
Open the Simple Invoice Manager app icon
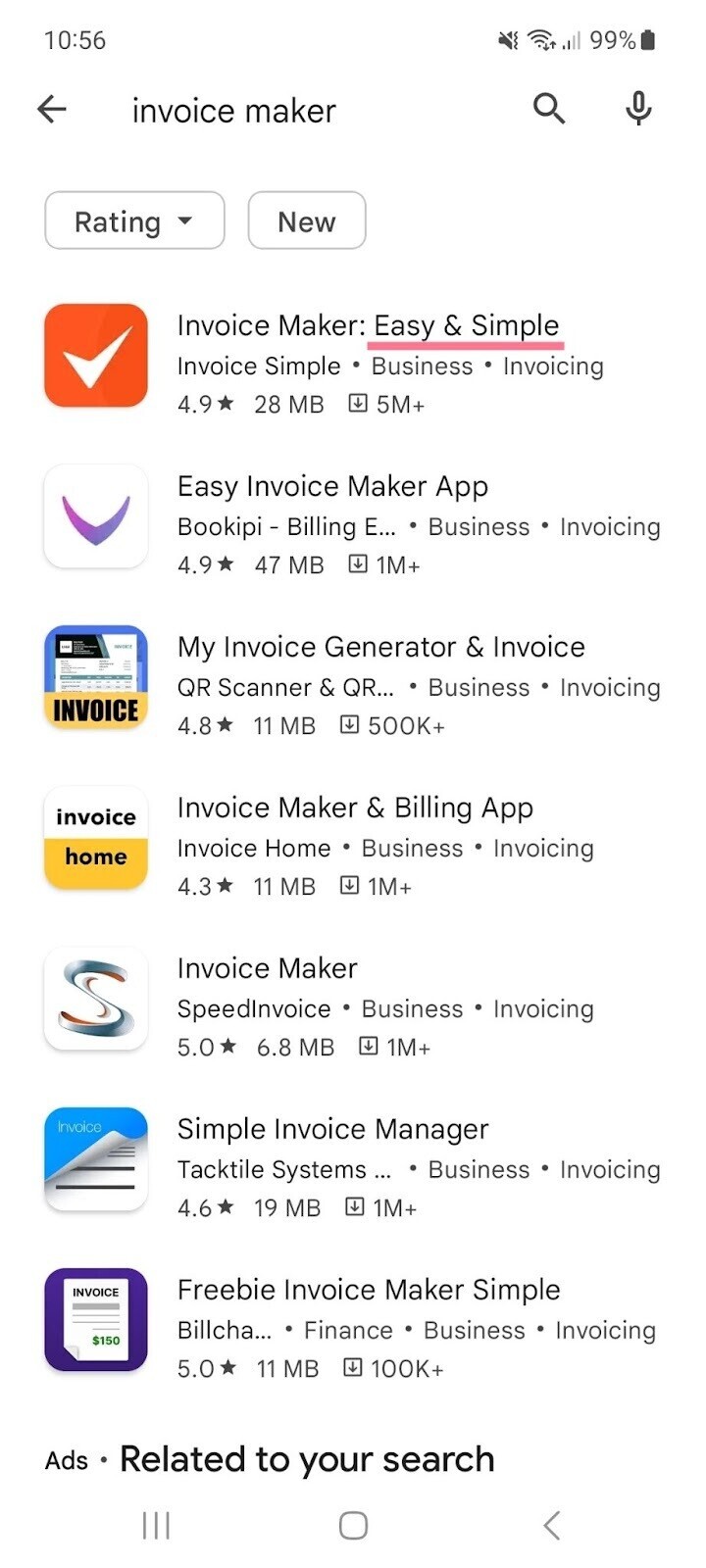(x=94, y=1159)
